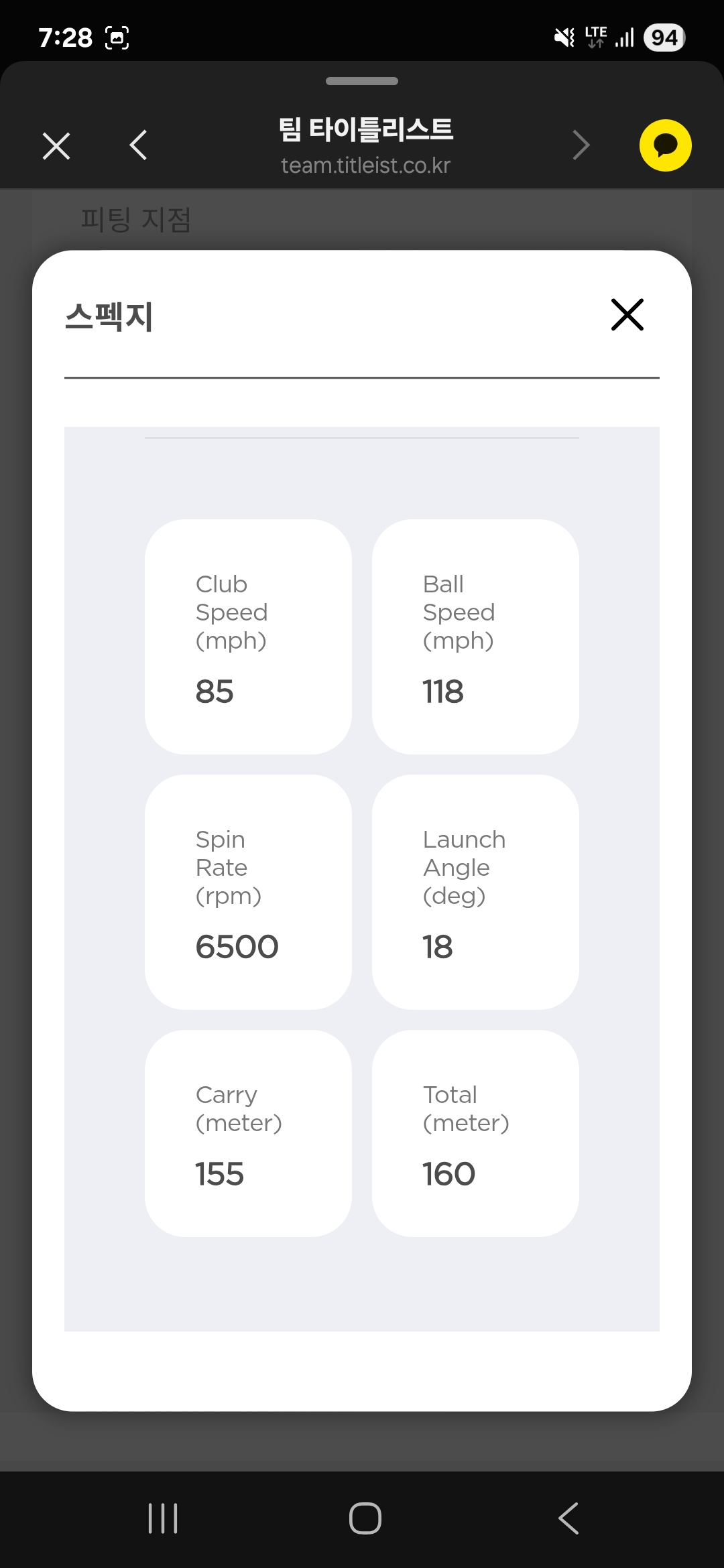Image resolution: width=724 pixels, height=1568 pixels.
Task: Open the recent apps view
Action: pyautogui.click(x=163, y=1518)
